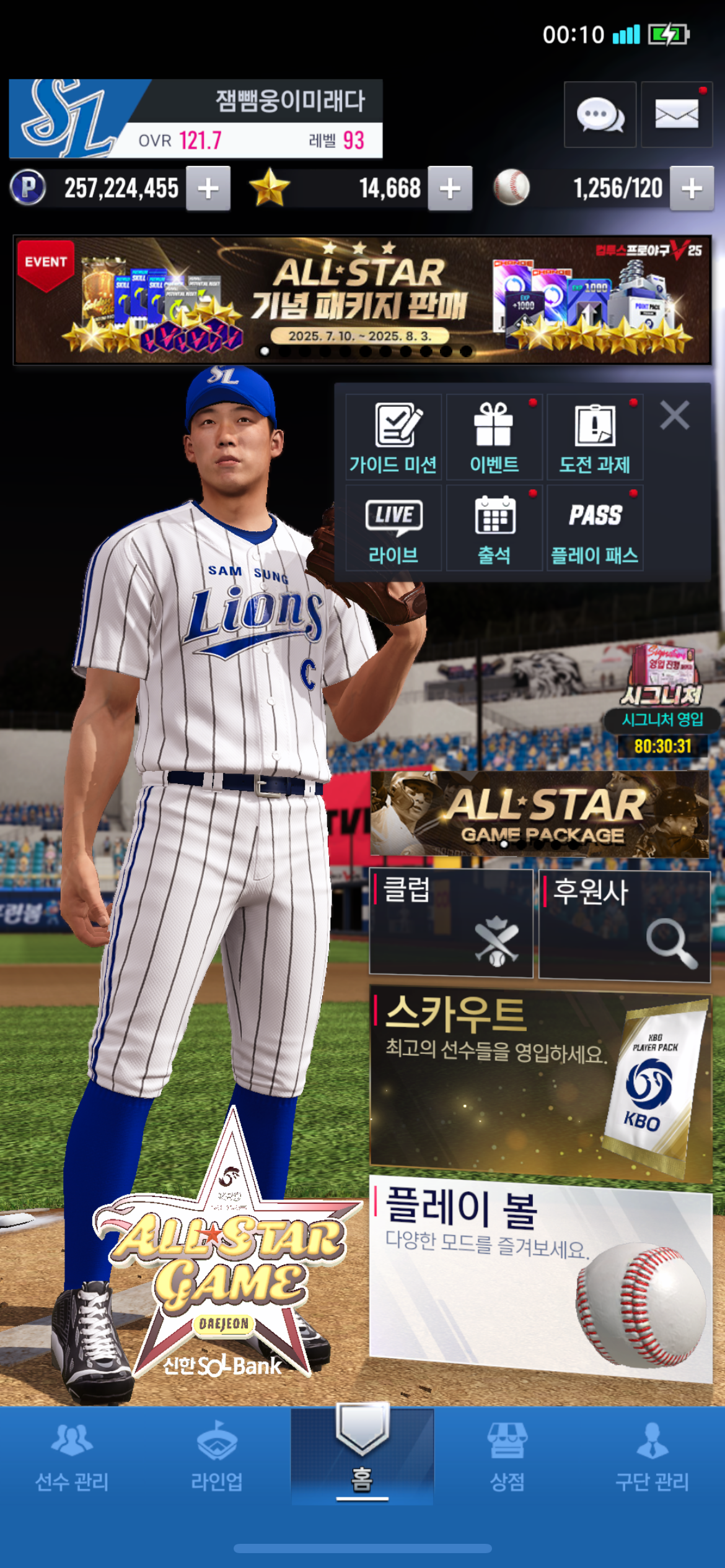
Task: Open the mailbox envelope icon
Action: (676, 115)
